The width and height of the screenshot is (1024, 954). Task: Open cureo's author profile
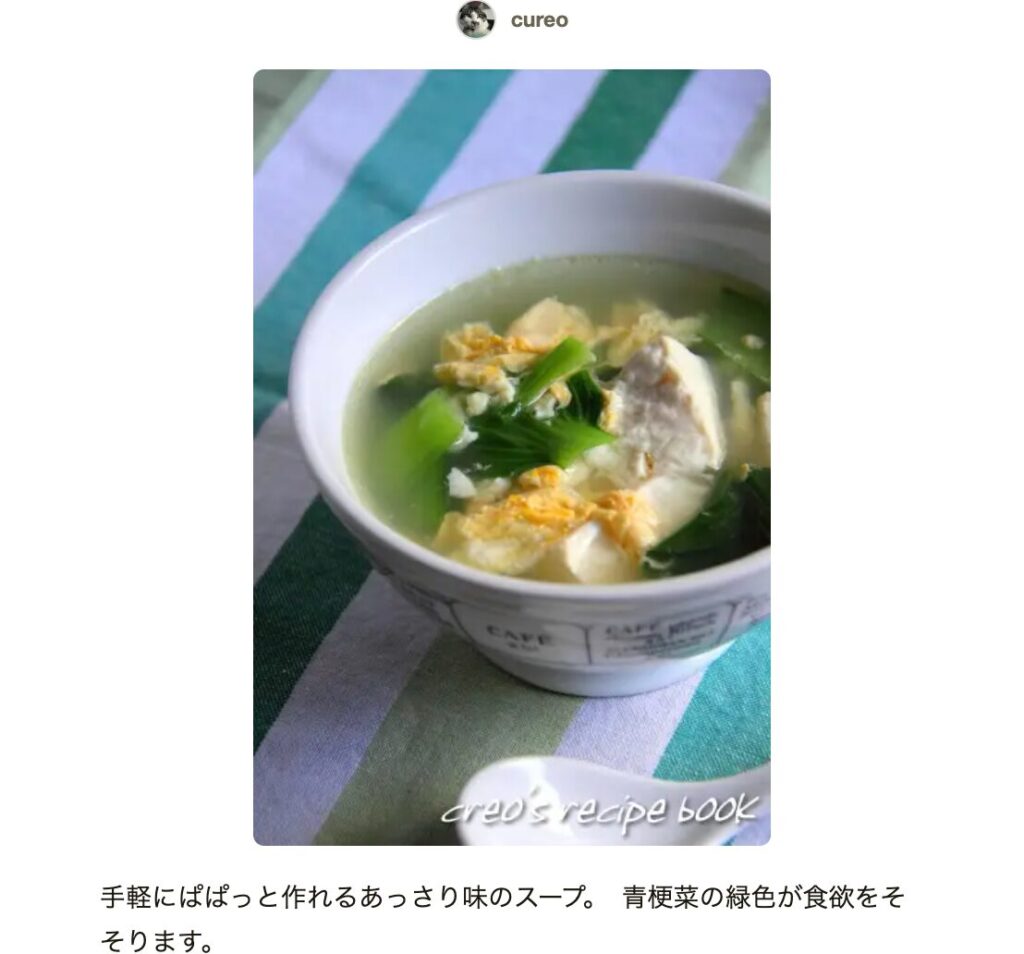tap(538, 20)
